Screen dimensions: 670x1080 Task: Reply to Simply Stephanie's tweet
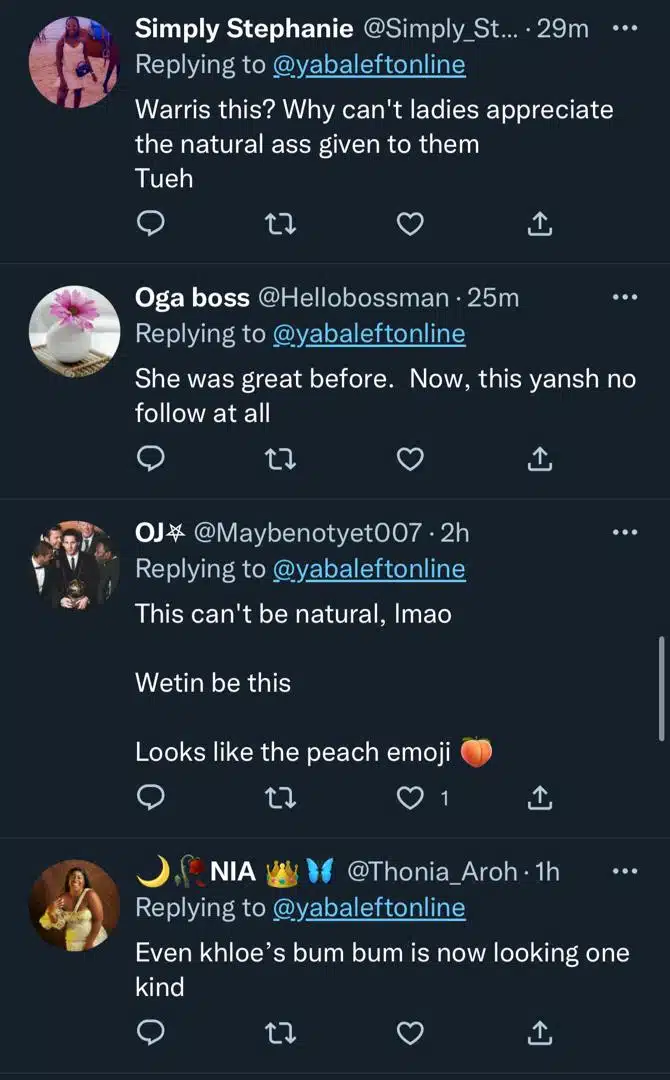[150, 225]
